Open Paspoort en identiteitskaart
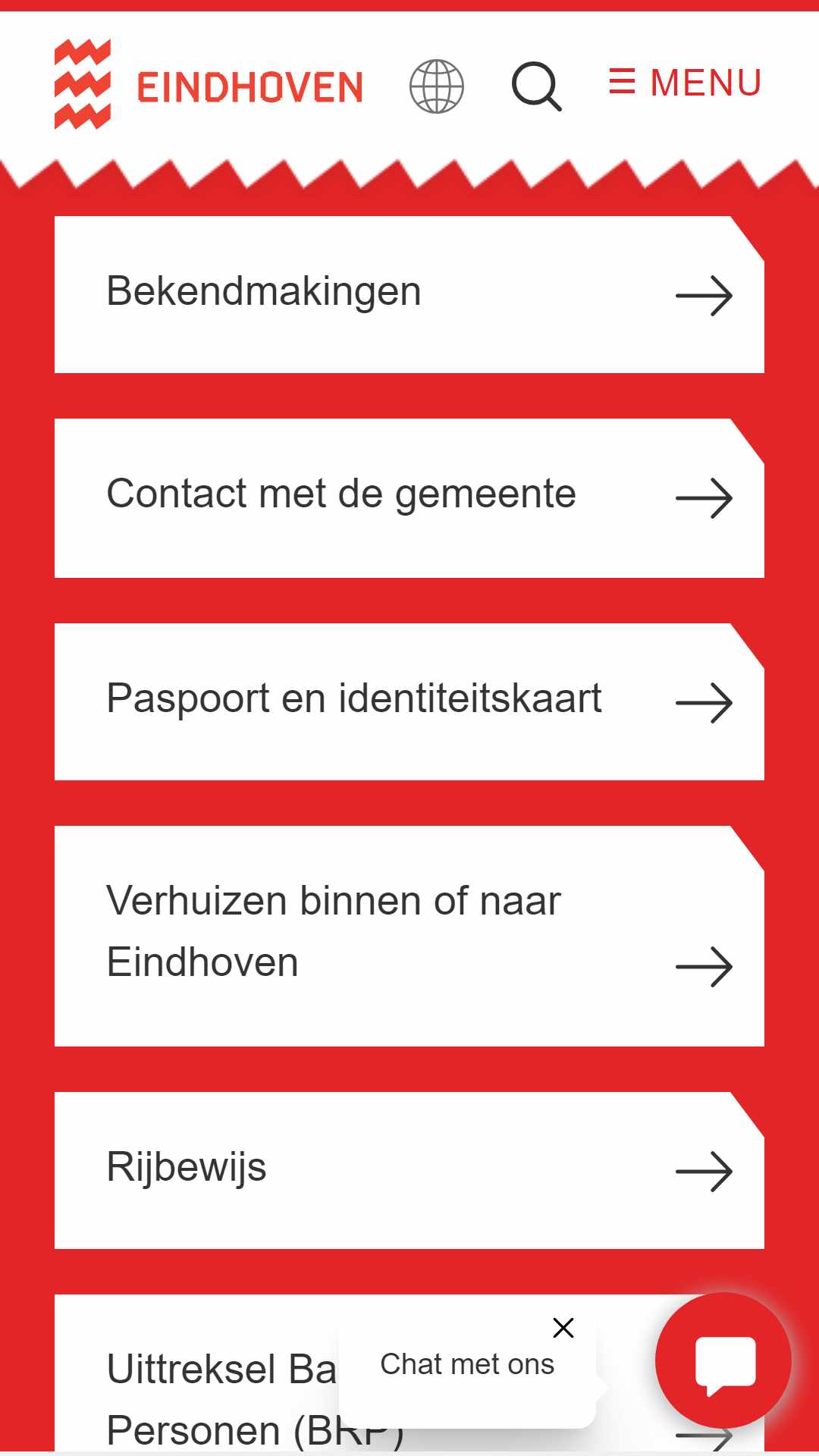 tap(409, 701)
